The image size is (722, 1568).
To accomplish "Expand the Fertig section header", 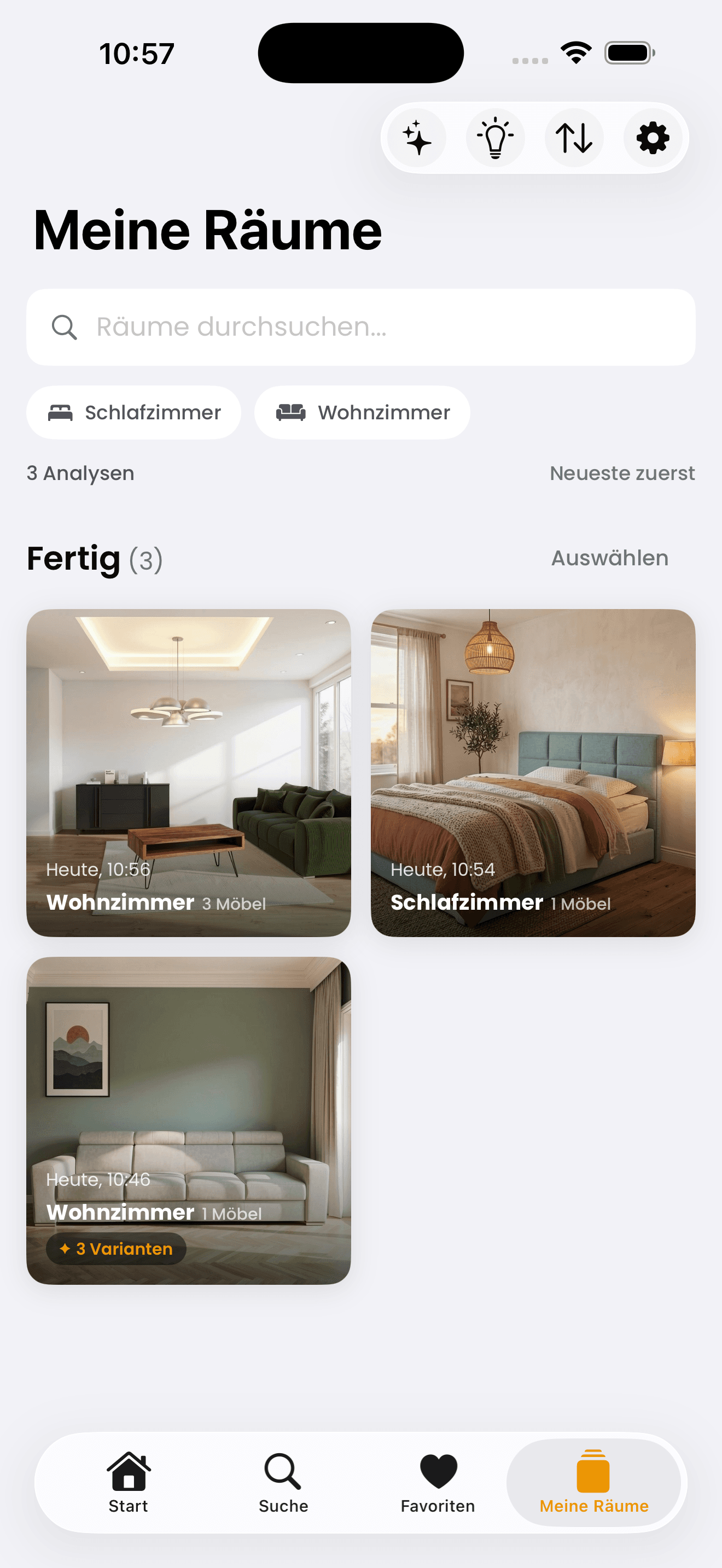I will 95,558.
